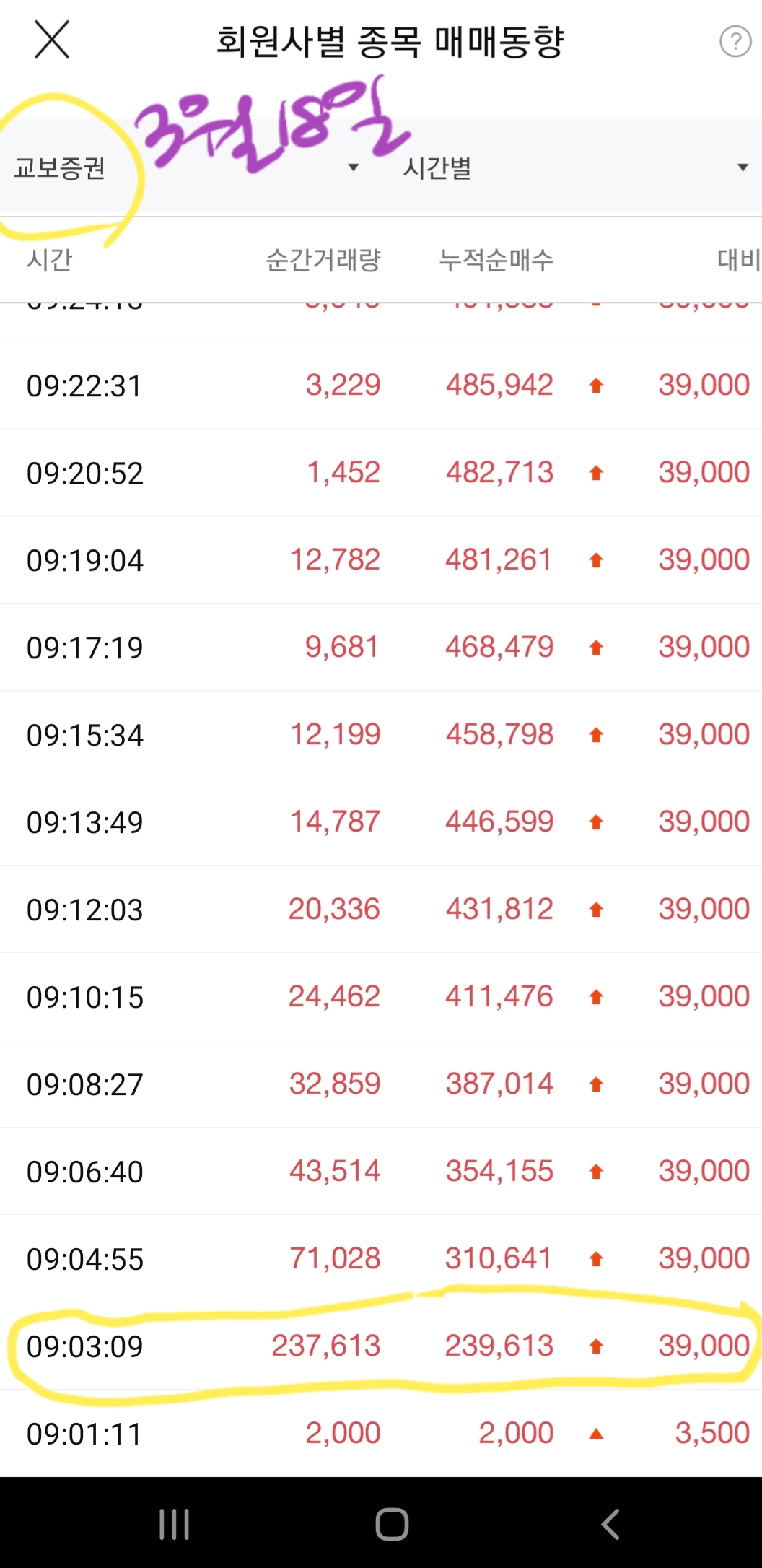Go back with the system back button

click(x=610, y=1524)
